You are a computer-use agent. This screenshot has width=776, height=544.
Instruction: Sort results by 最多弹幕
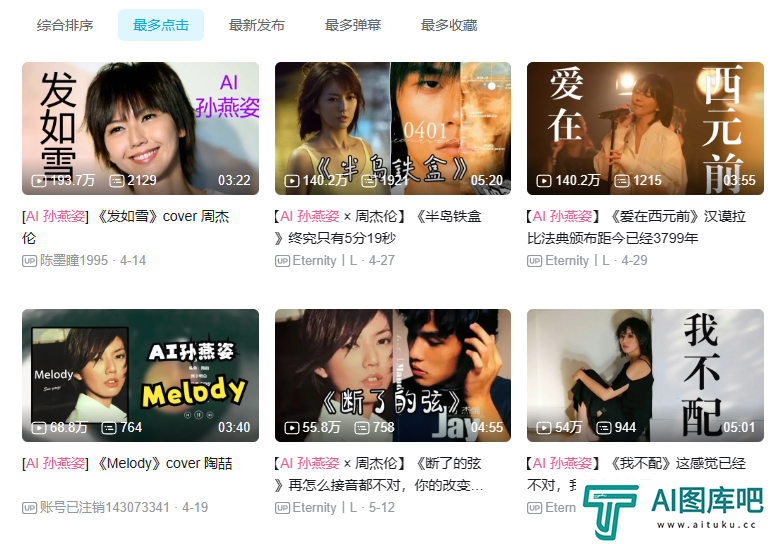click(x=353, y=25)
